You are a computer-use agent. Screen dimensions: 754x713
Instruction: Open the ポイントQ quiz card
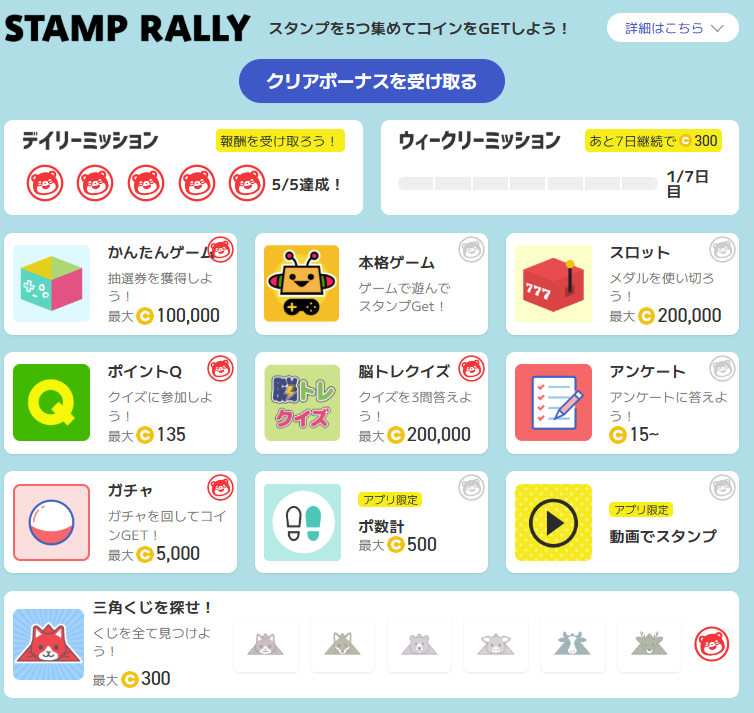click(120, 403)
